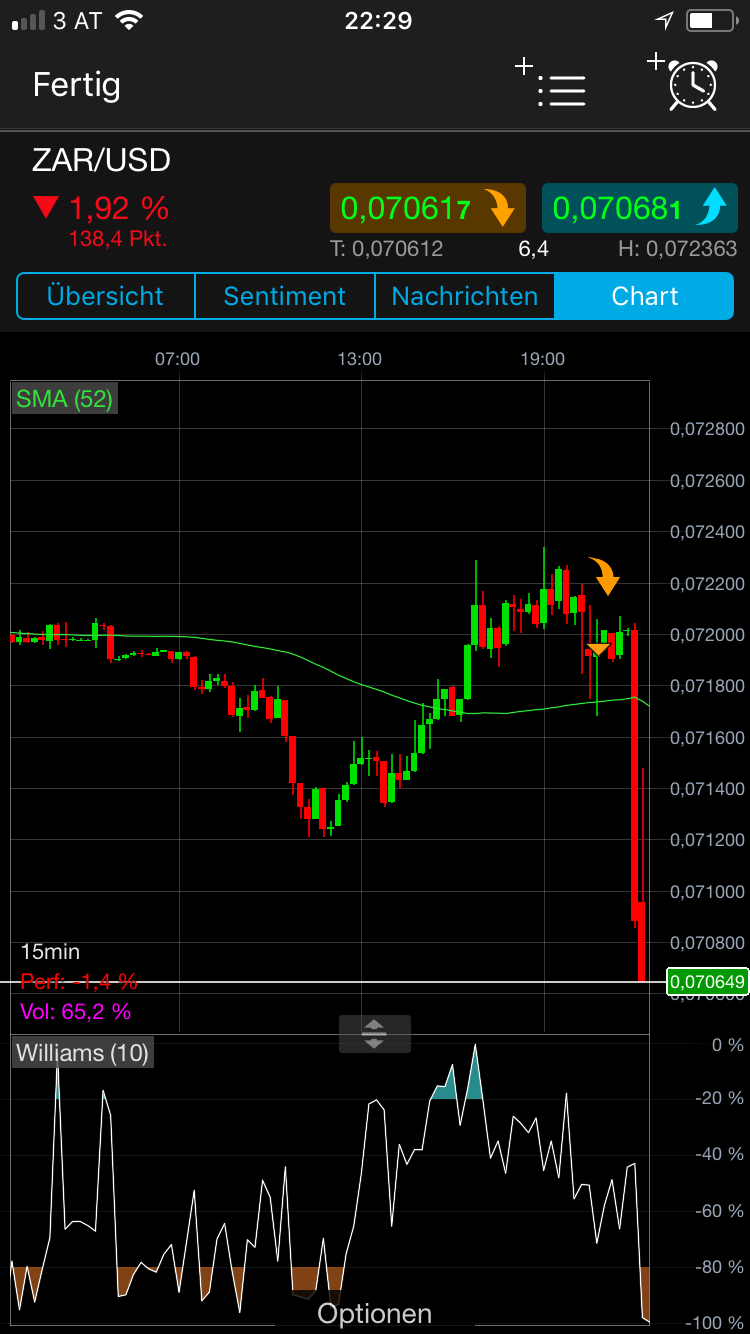
Task: Select the Chart tab
Action: click(644, 296)
